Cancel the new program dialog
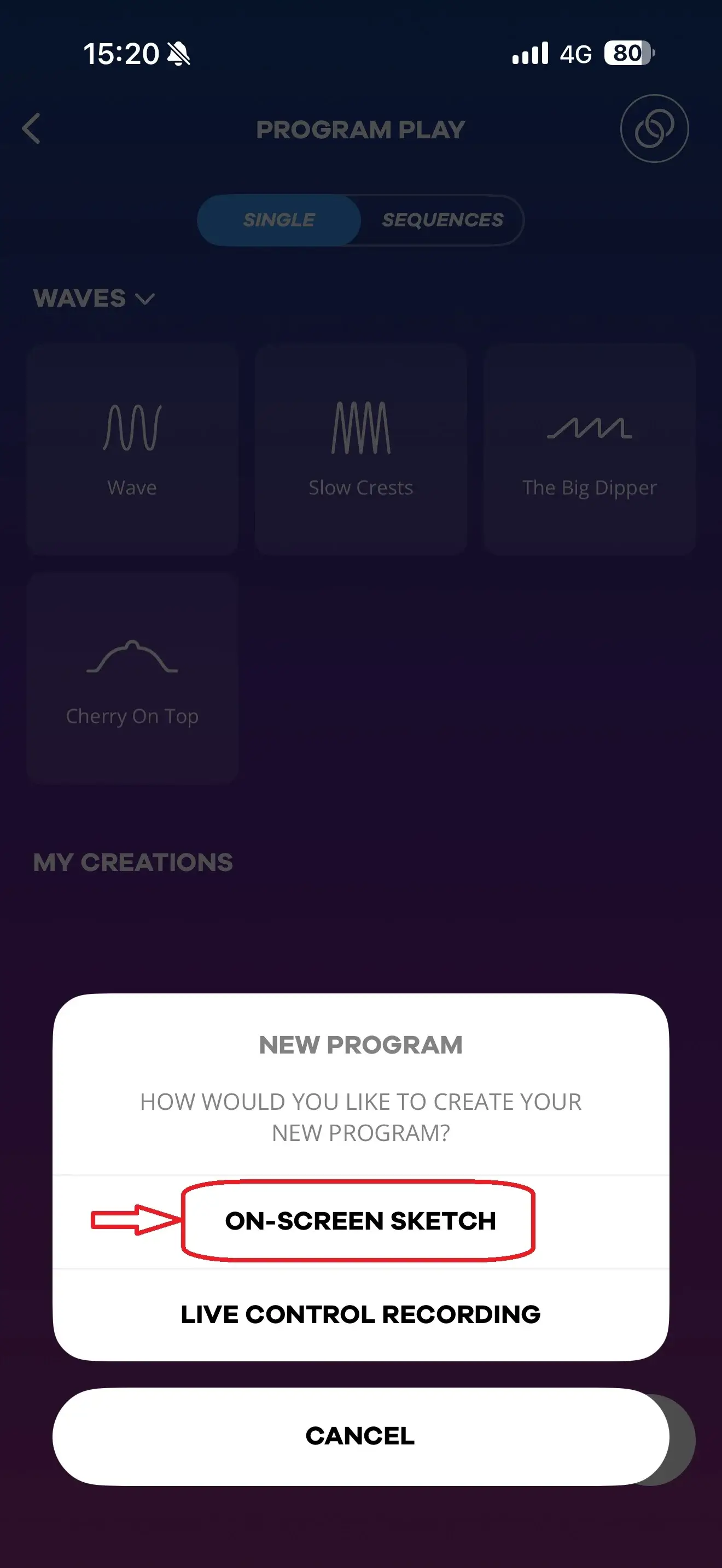The image size is (722, 1568). pos(360,1436)
